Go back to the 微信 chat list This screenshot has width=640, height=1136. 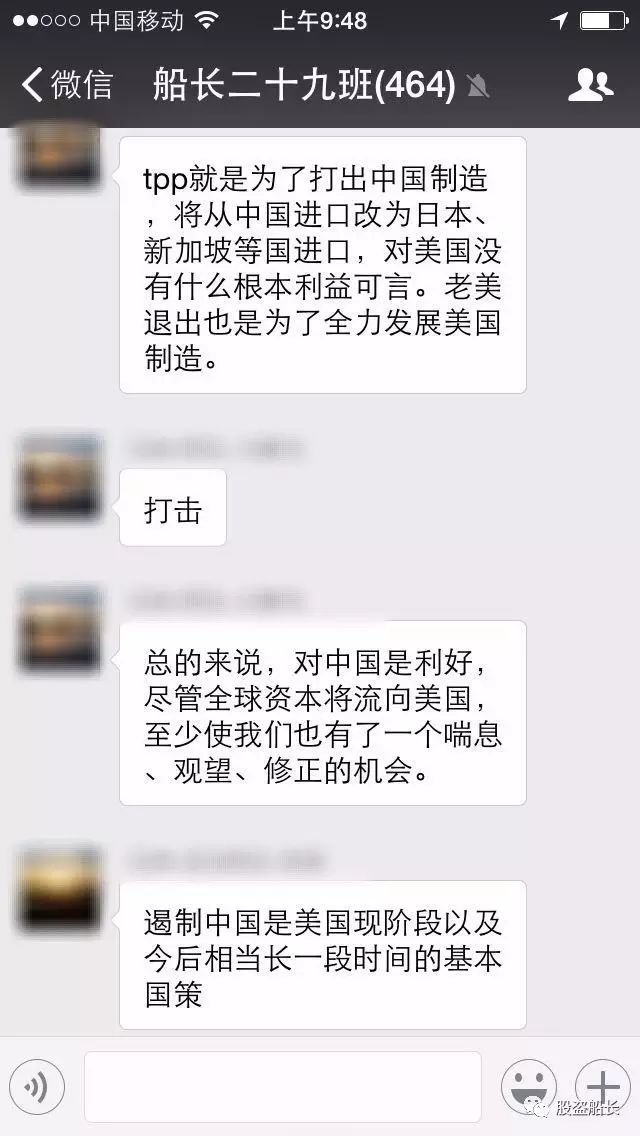66,85
